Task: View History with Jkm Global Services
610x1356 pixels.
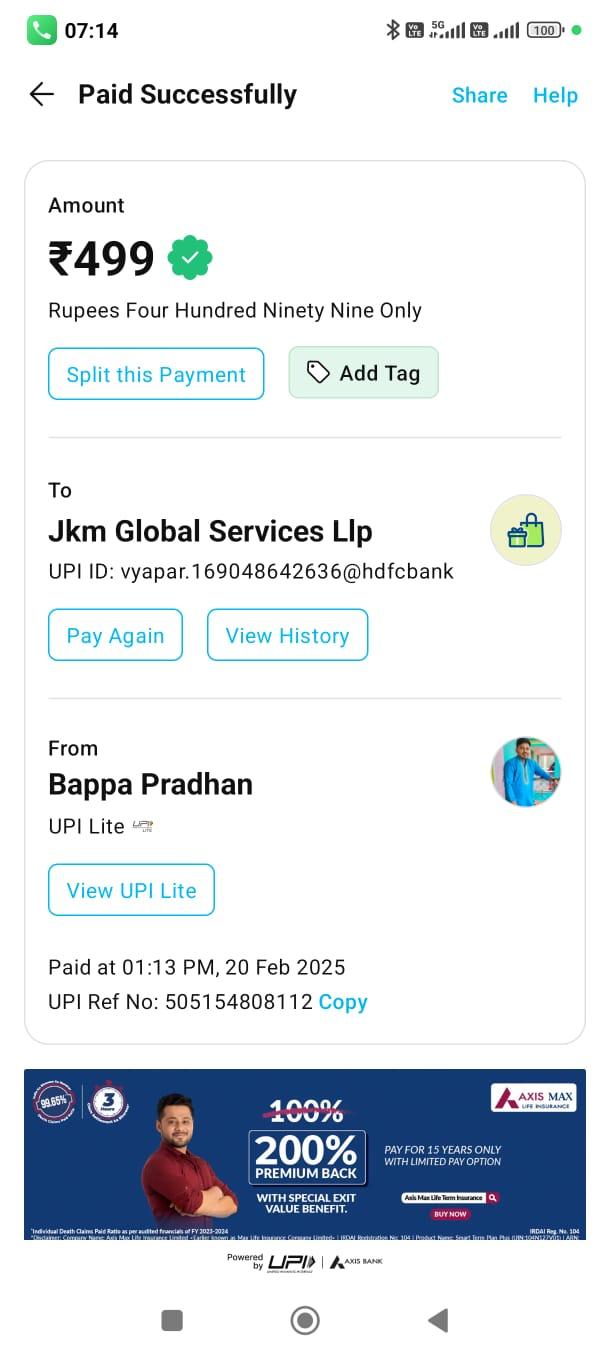Action: point(287,635)
